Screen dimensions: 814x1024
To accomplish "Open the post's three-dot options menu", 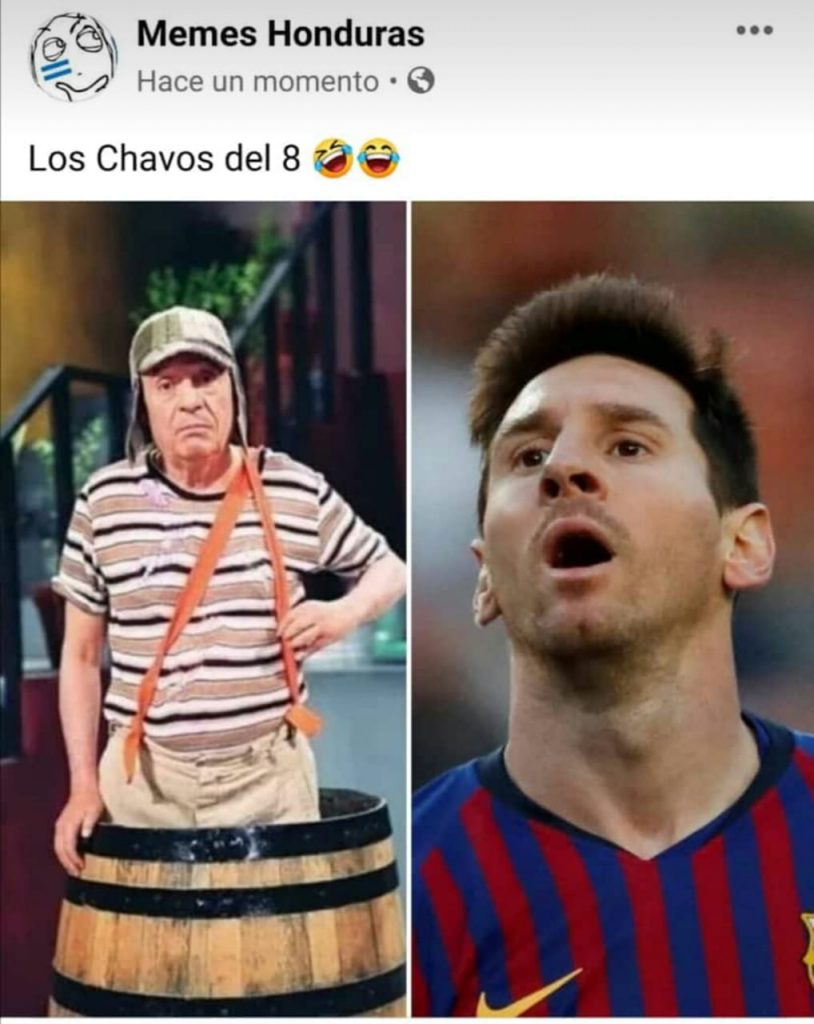I will (x=754, y=31).
